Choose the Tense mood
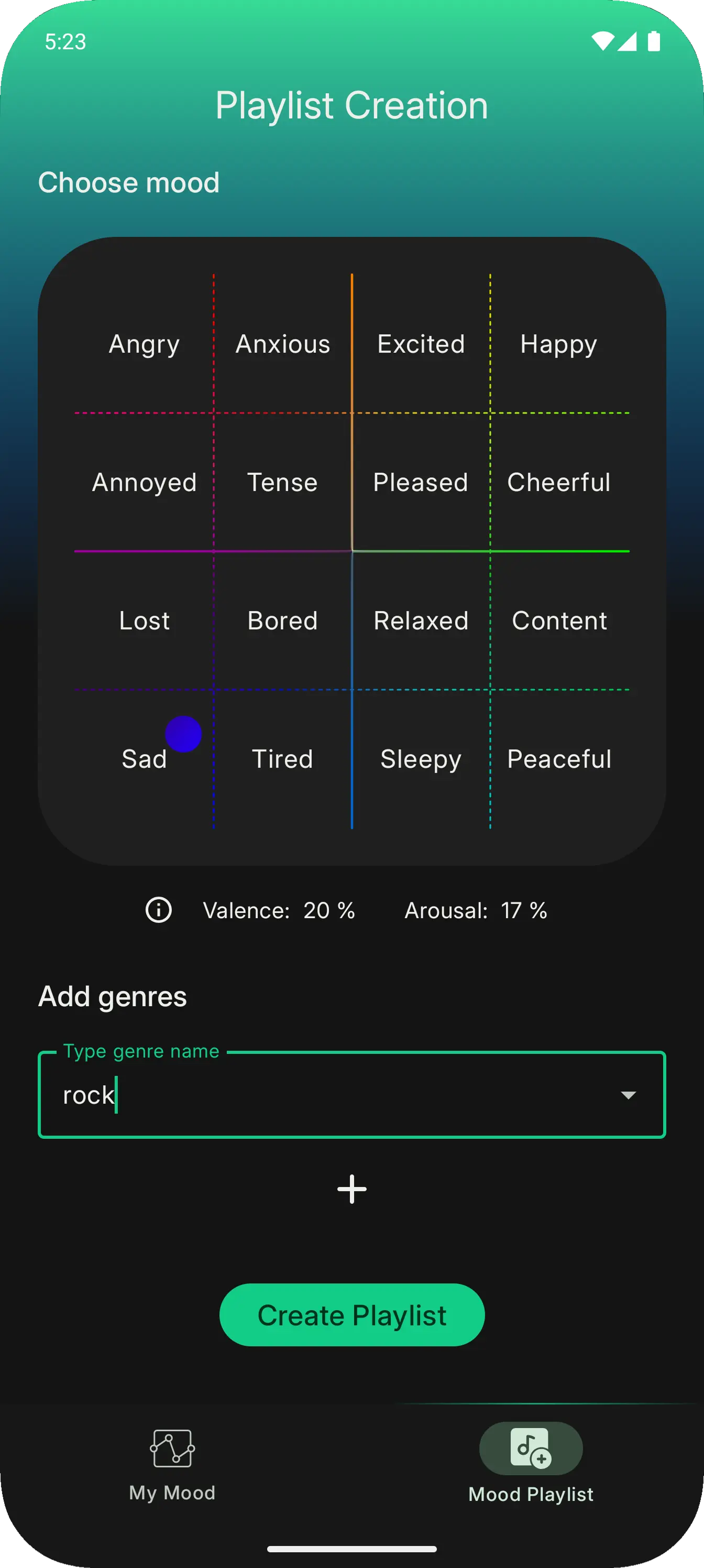Image resolution: width=704 pixels, height=1568 pixels. coord(282,482)
